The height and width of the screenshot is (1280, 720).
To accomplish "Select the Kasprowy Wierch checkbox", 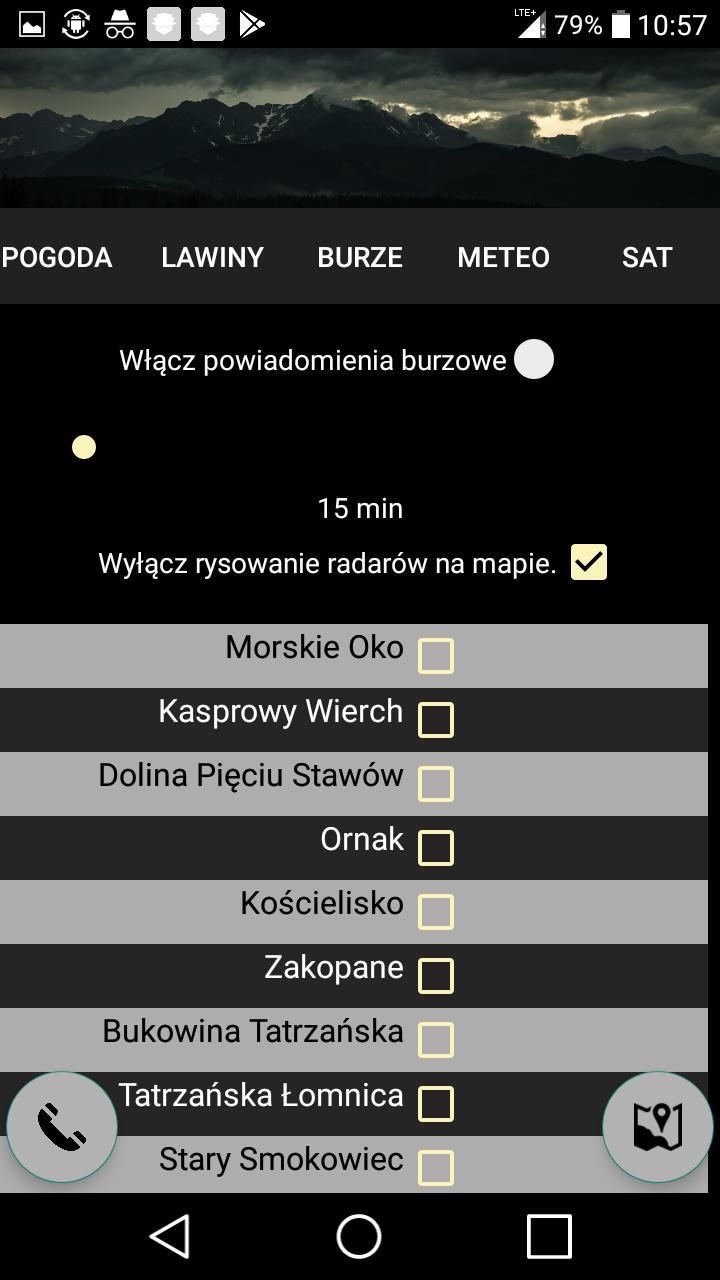I will [435, 720].
